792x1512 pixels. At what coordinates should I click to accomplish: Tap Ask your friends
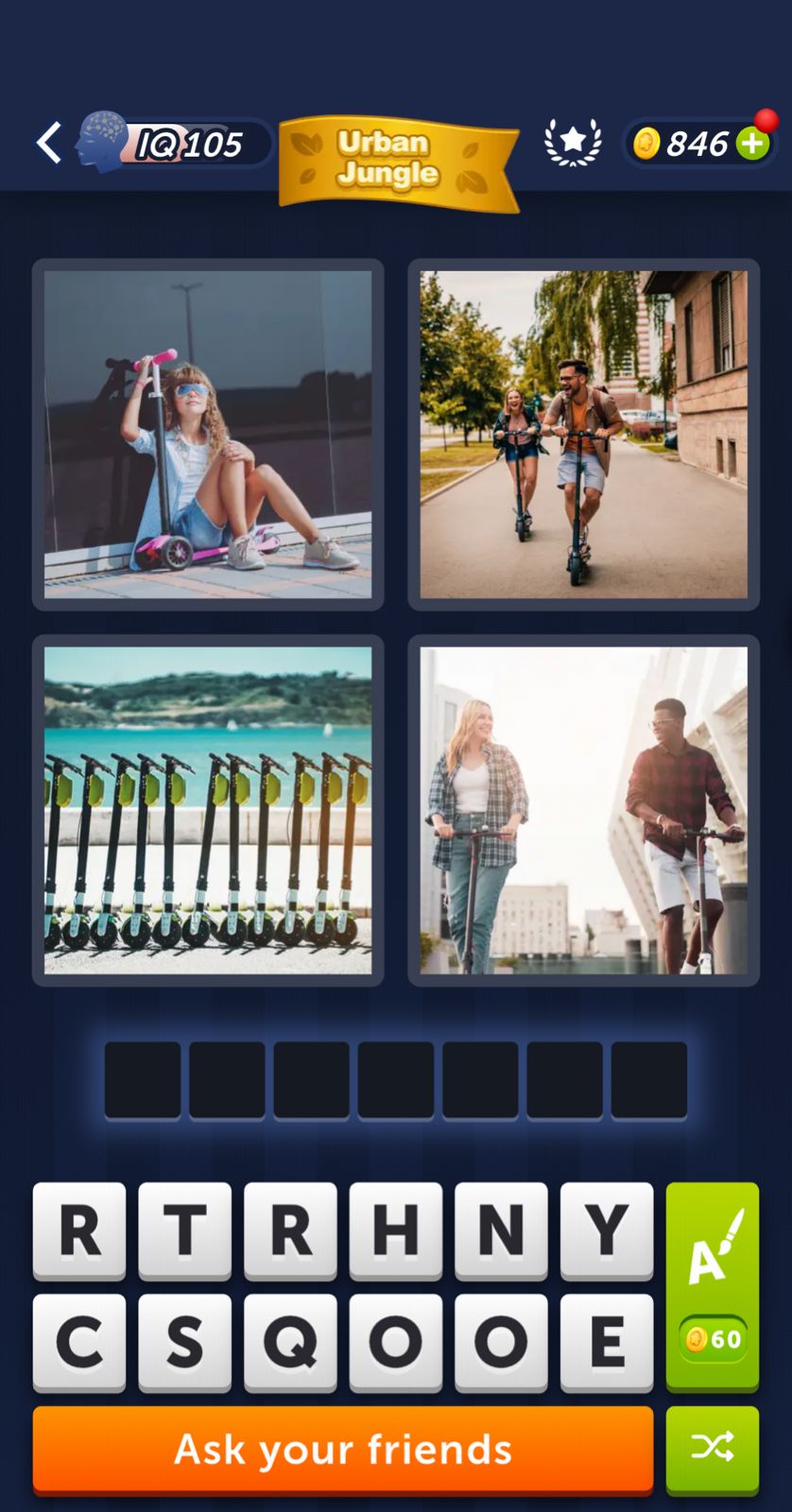[x=342, y=1450]
